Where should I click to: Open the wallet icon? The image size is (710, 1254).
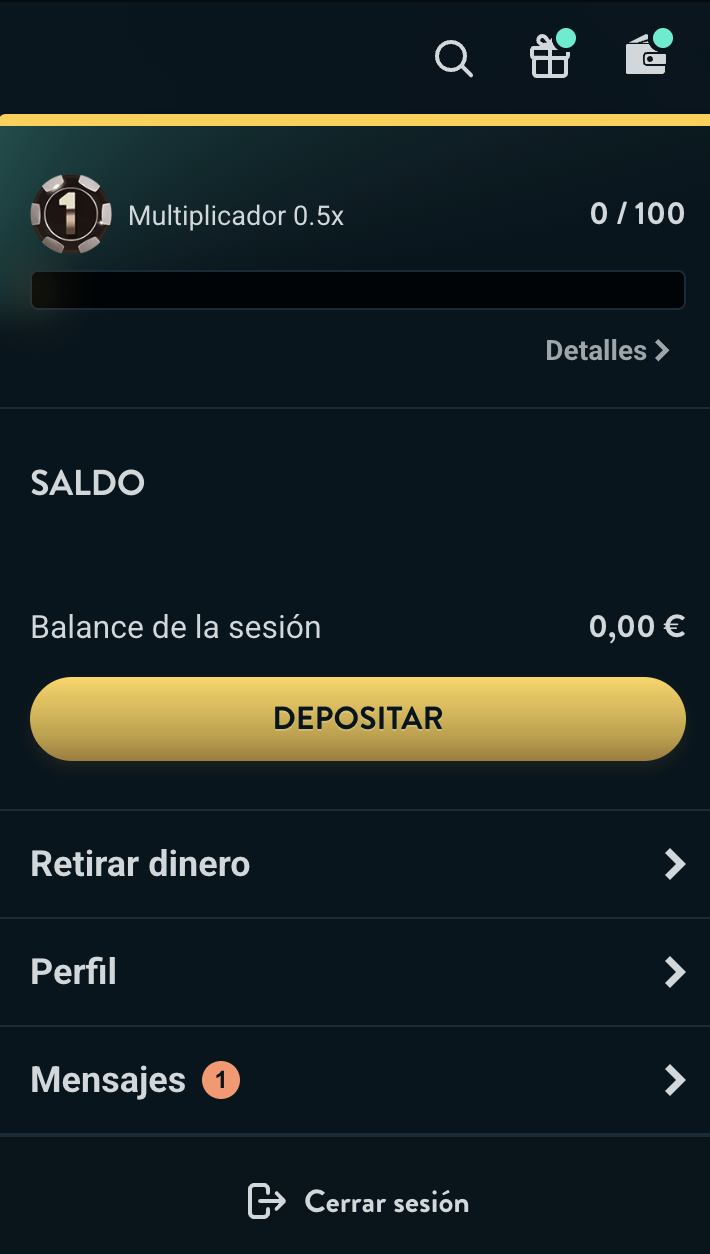647,54
